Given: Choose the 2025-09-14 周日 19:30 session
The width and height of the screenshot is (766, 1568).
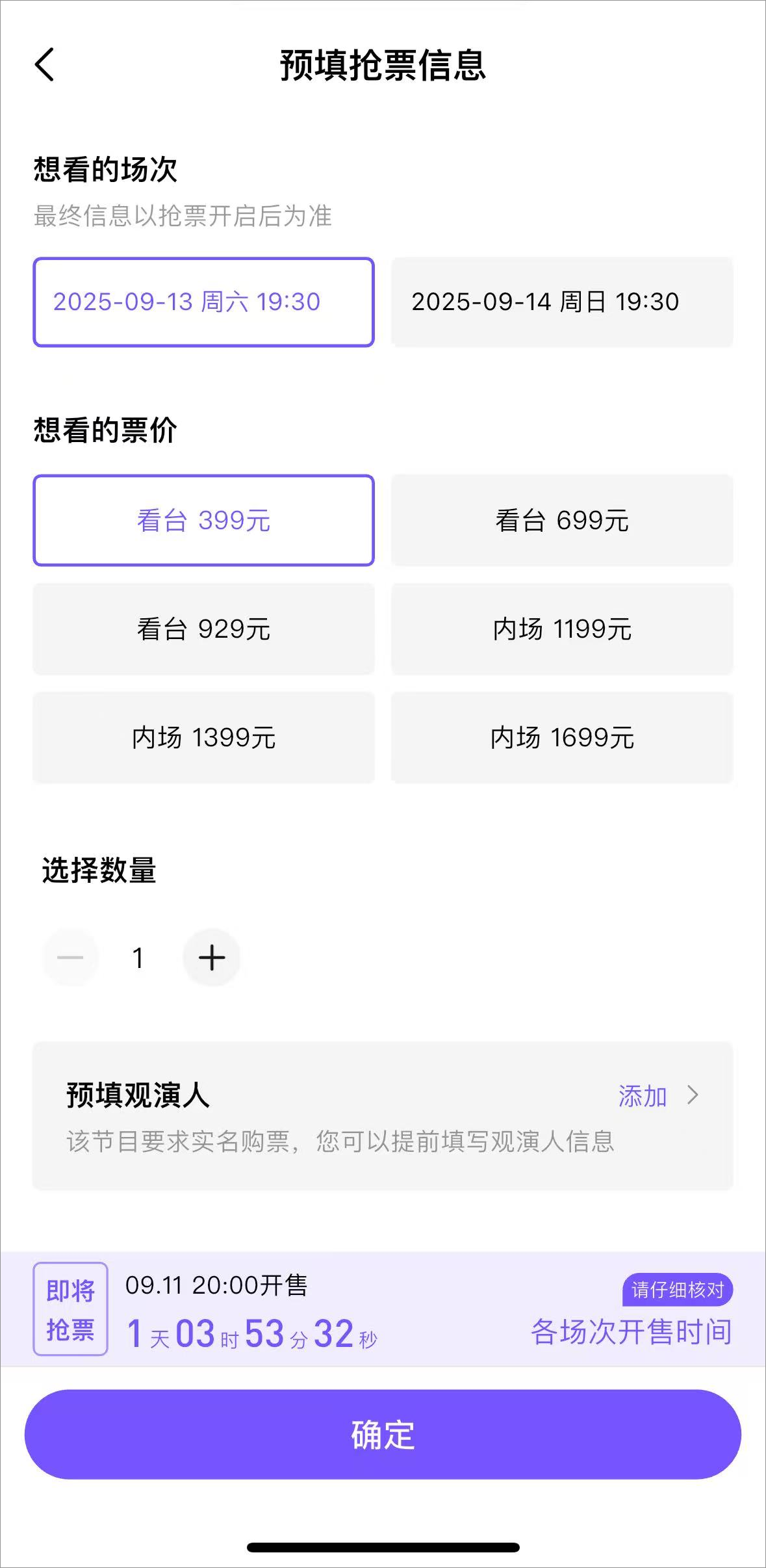Looking at the screenshot, I should click(562, 302).
